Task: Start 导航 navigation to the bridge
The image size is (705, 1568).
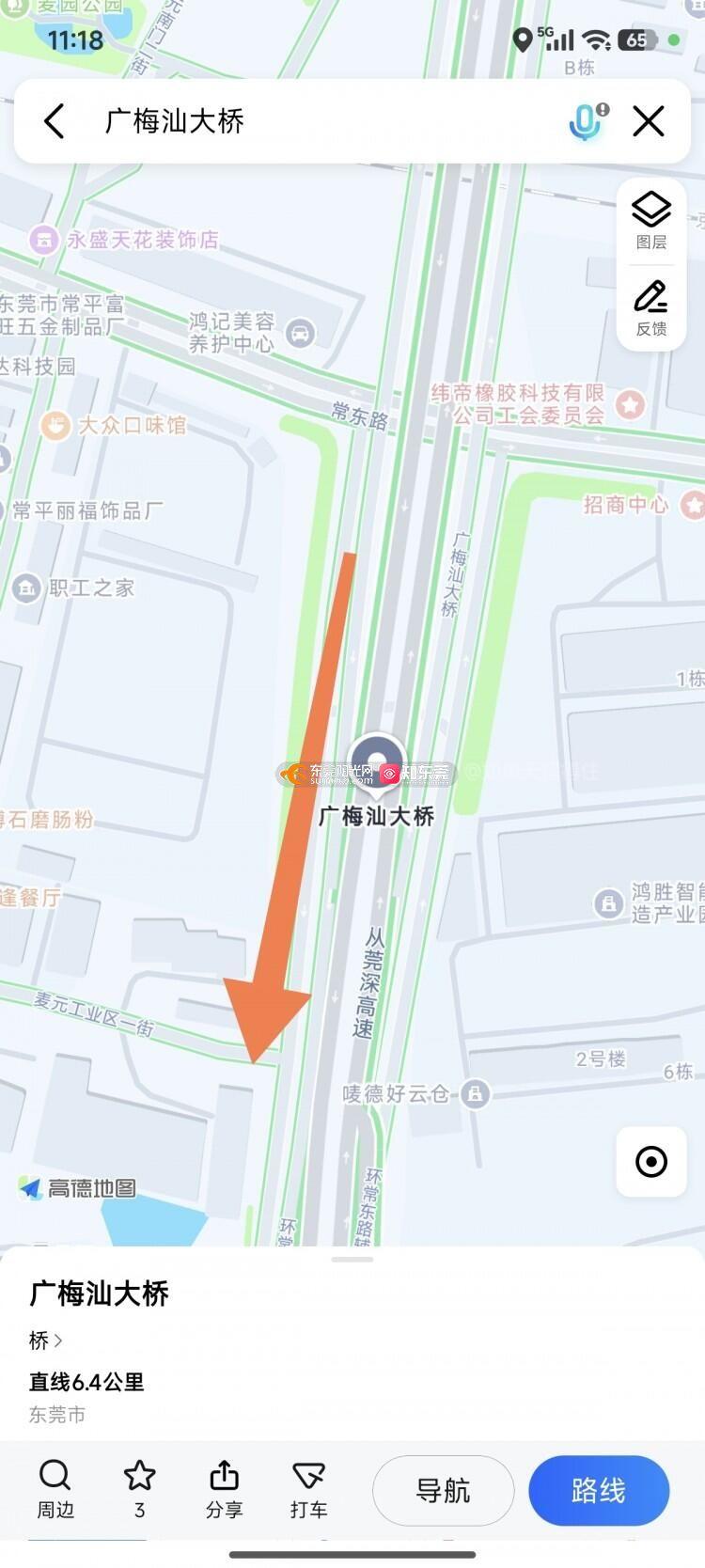Action: coord(443,1490)
